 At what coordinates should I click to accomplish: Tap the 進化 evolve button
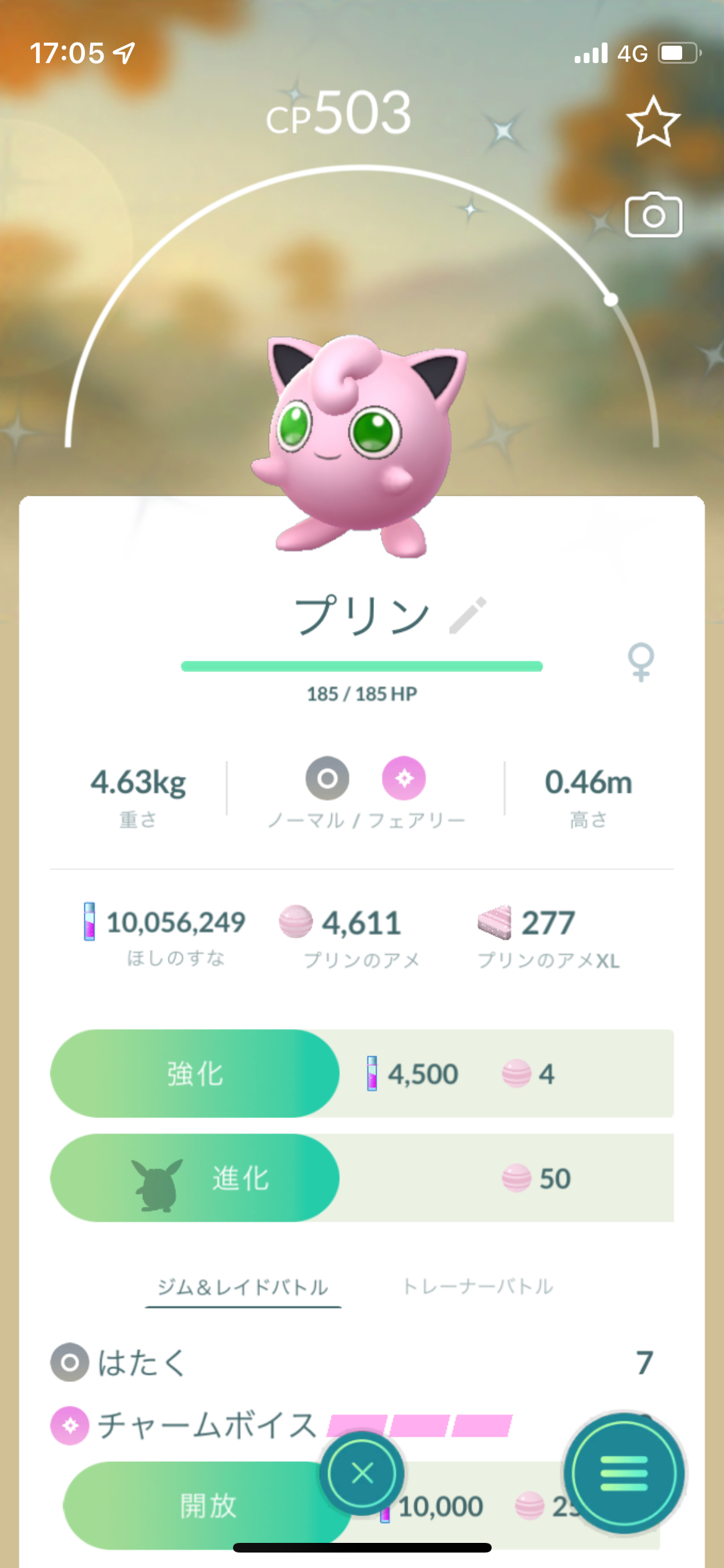[x=194, y=1177]
